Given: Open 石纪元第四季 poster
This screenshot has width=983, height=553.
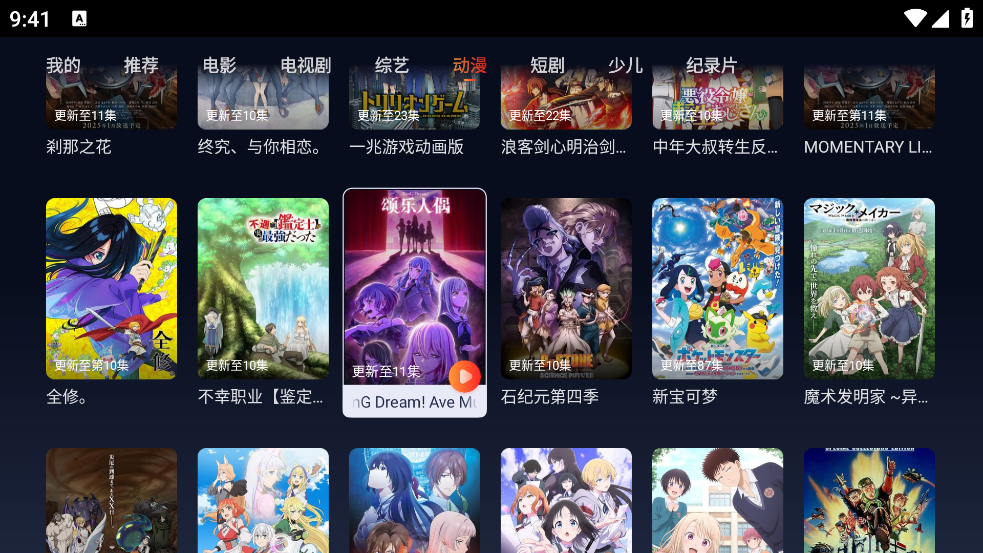Looking at the screenshot, I should pos(566,289).
